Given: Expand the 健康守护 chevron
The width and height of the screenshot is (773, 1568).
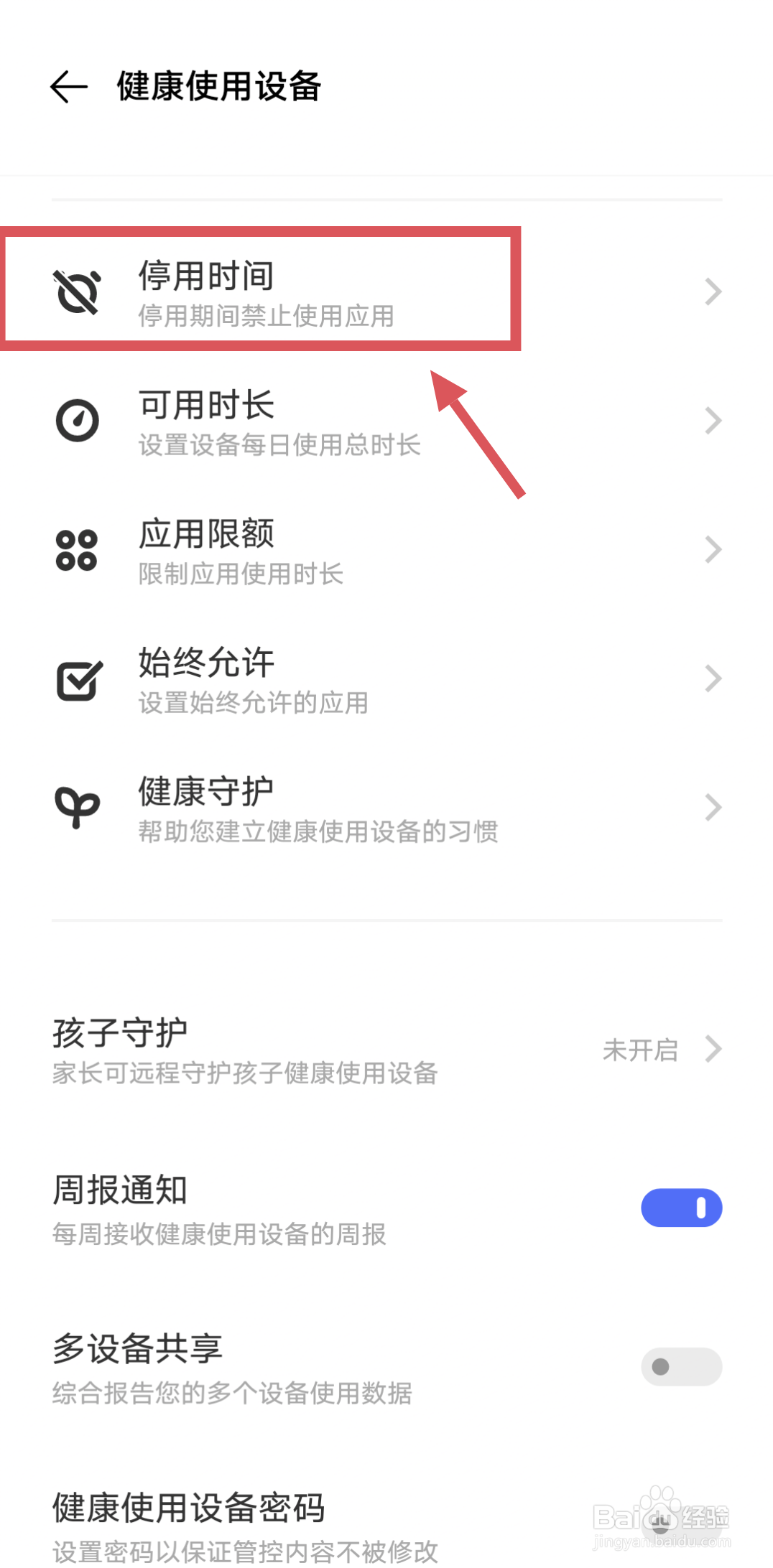Looking at the screenshot, I should (x=712, y=807).
